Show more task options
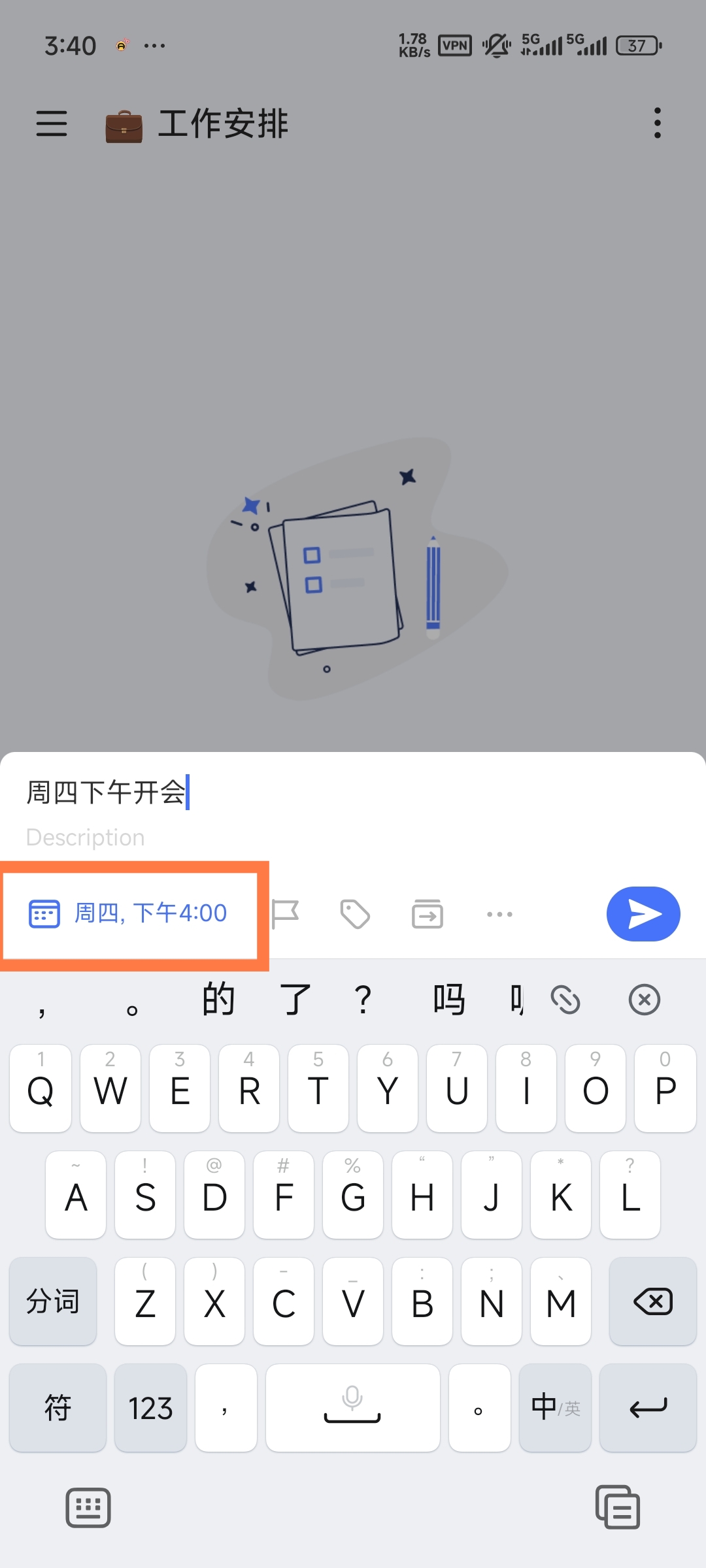This screenshot has height=1568, width=706. [x=499, y=913]
